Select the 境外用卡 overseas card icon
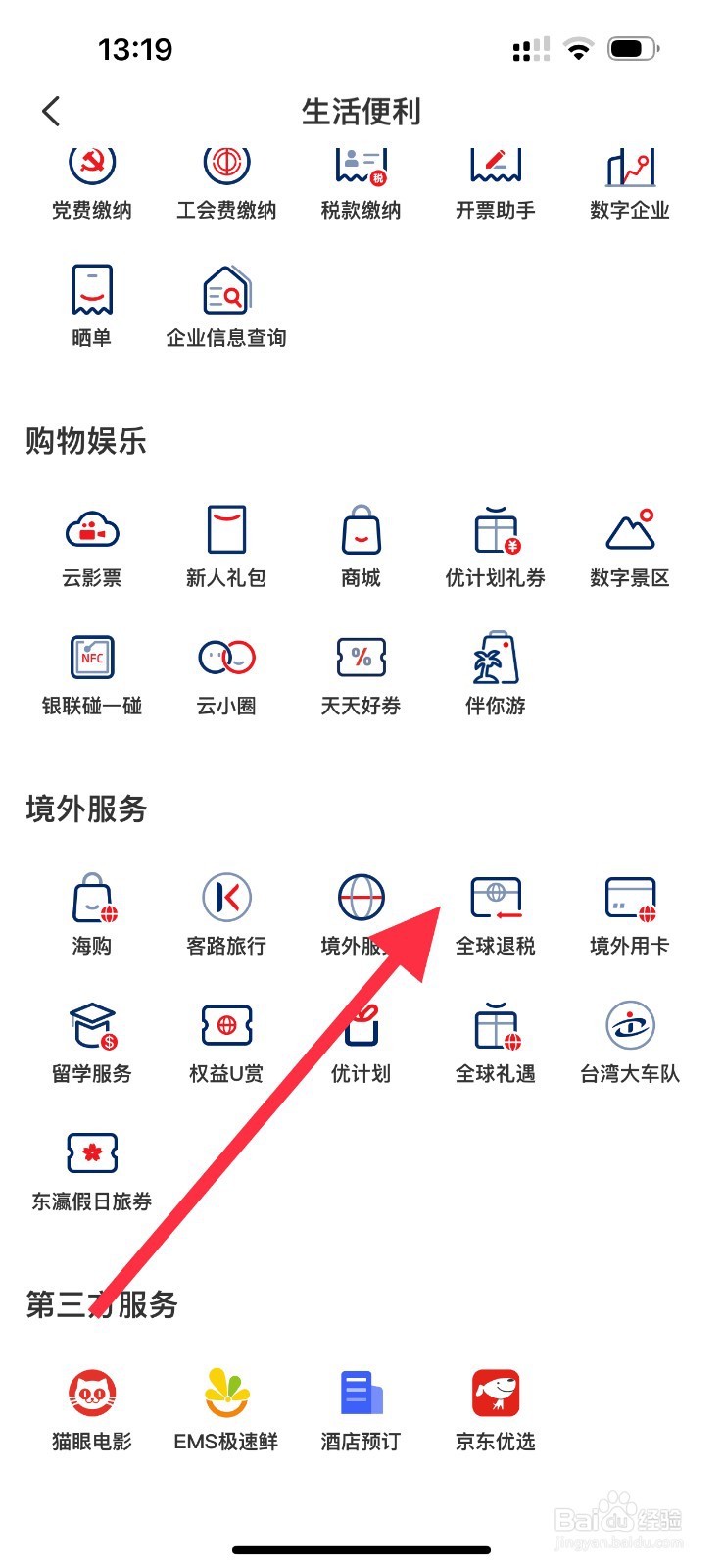The image size is (723, 1568). pos(629,911)
